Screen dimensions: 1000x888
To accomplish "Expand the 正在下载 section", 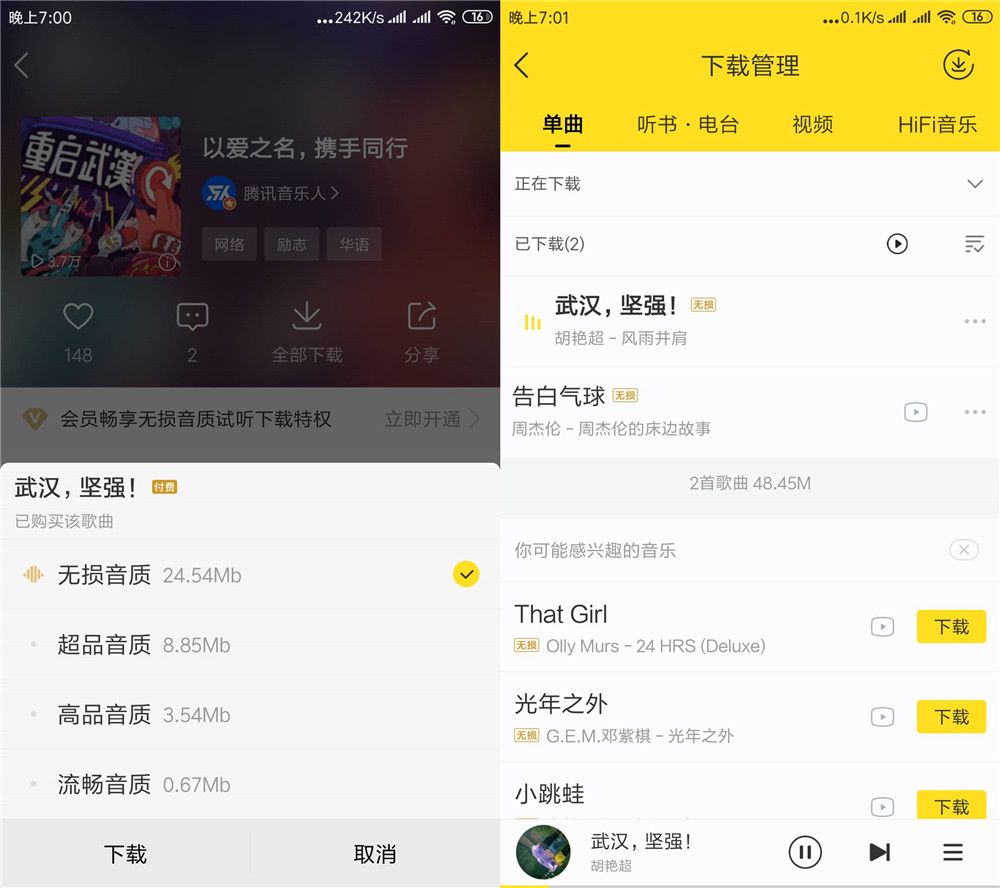I will (x=975, y=184).
